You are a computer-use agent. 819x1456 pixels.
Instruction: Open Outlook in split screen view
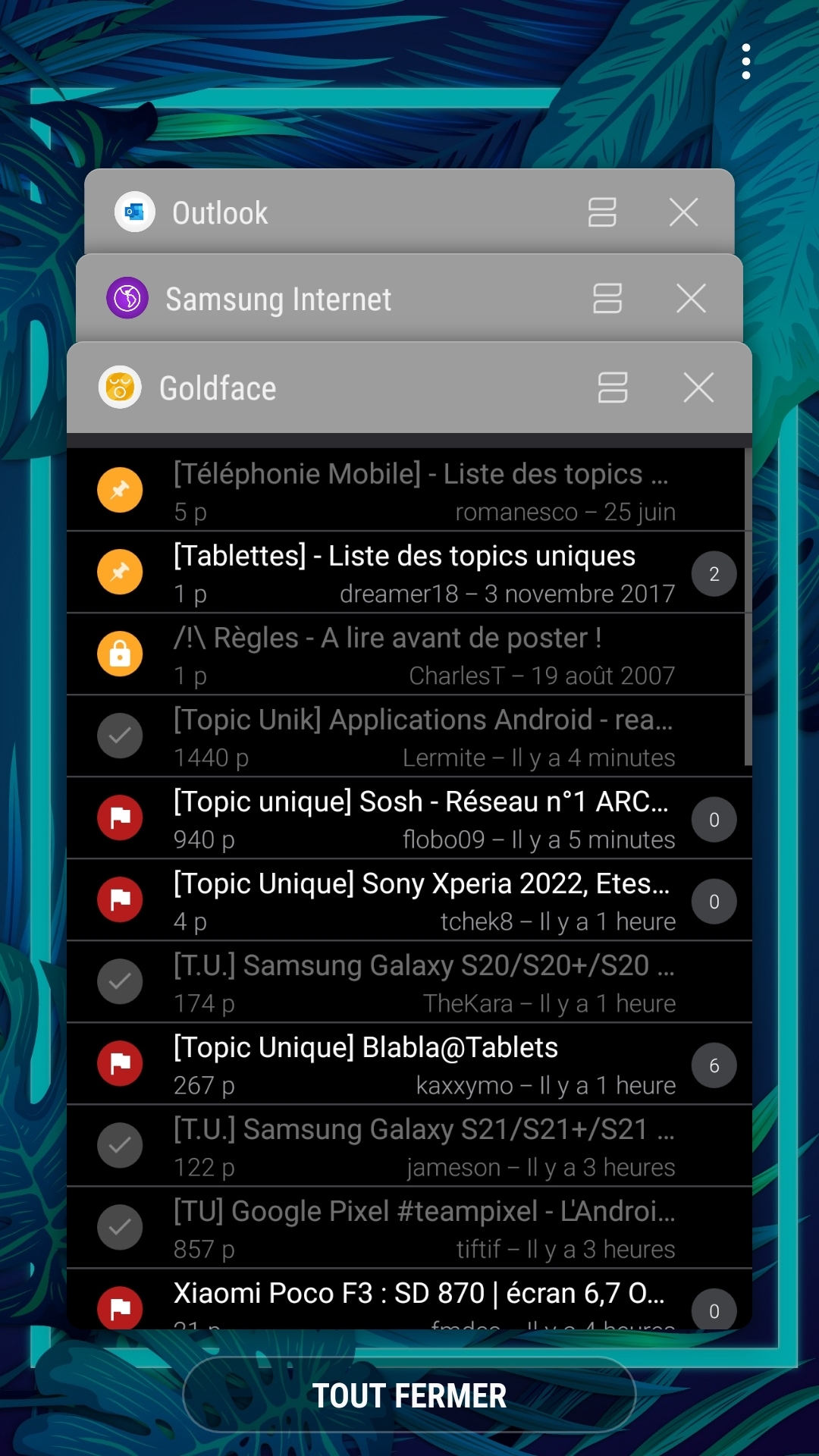click(x=602, y=212)
